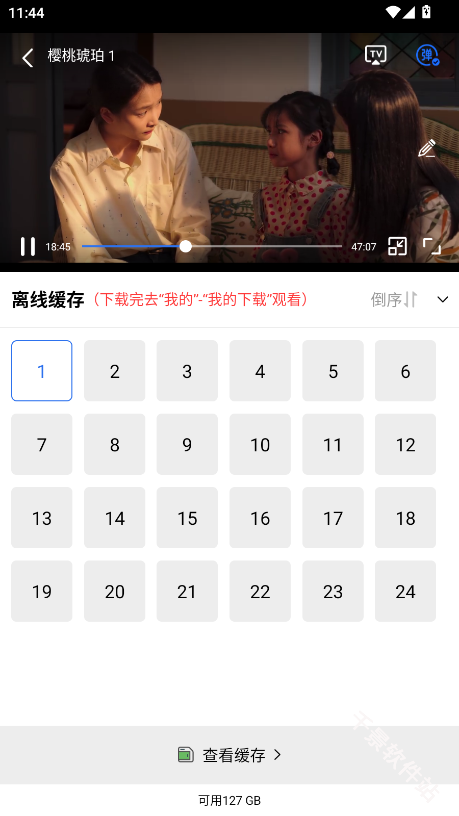Collapse the offline cache panel
The width and height of the screenshot is (459, 816).
(x=443, y=300)
